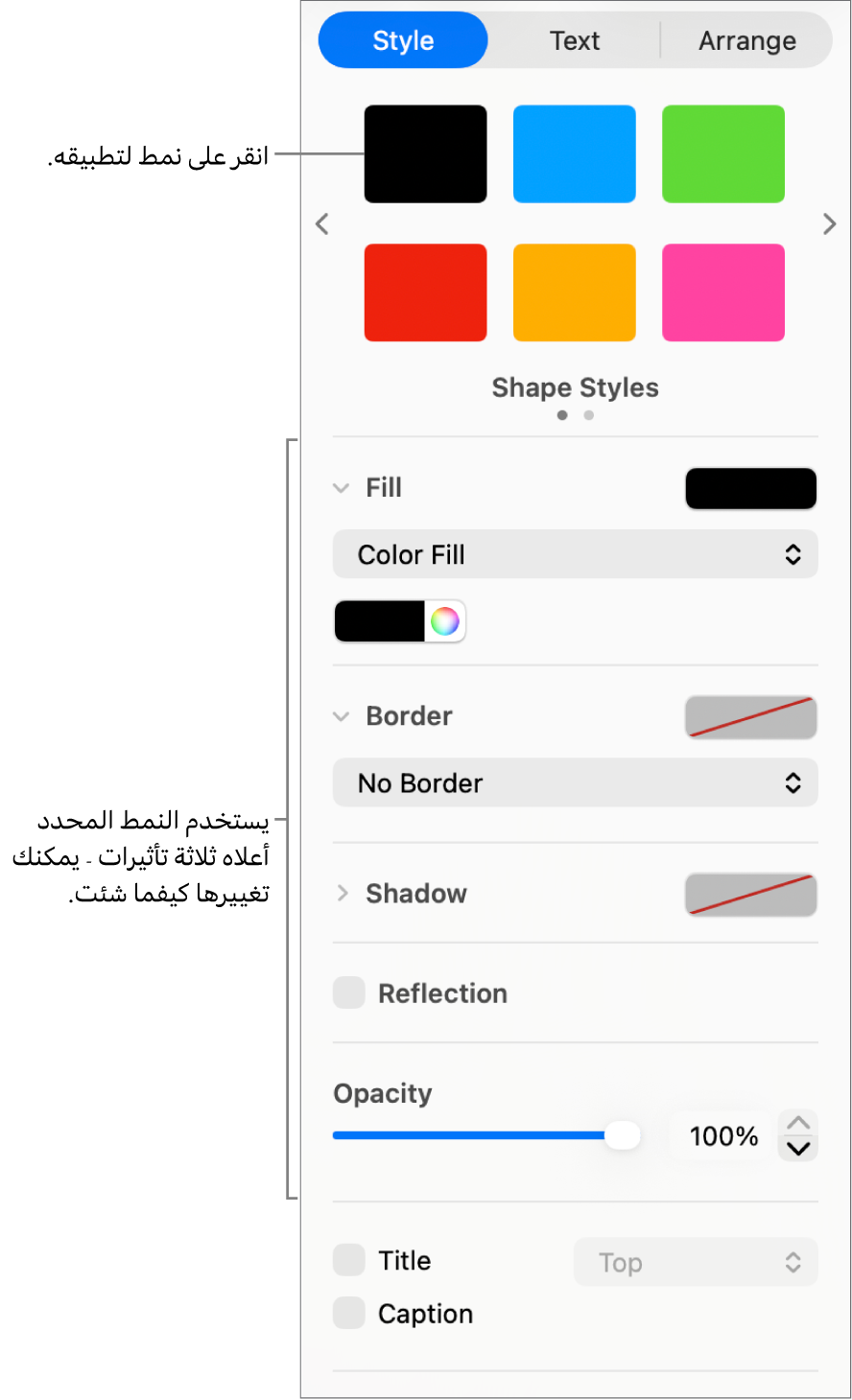The height and width of the screenshot is (1400, 852).
Task: Apply the green shape style
Action: [722, 154]
